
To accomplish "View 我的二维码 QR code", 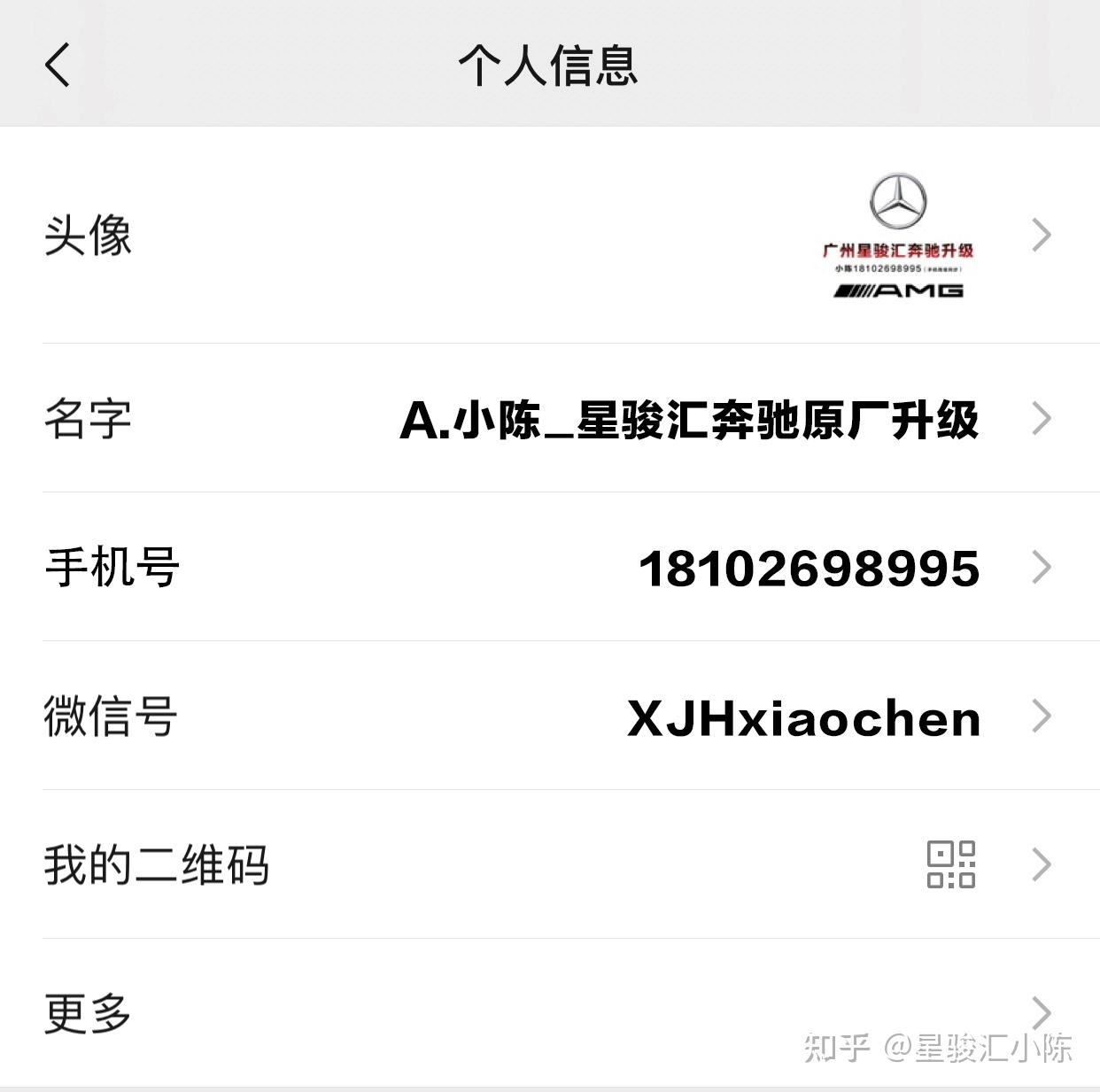I will coord(549,864).
